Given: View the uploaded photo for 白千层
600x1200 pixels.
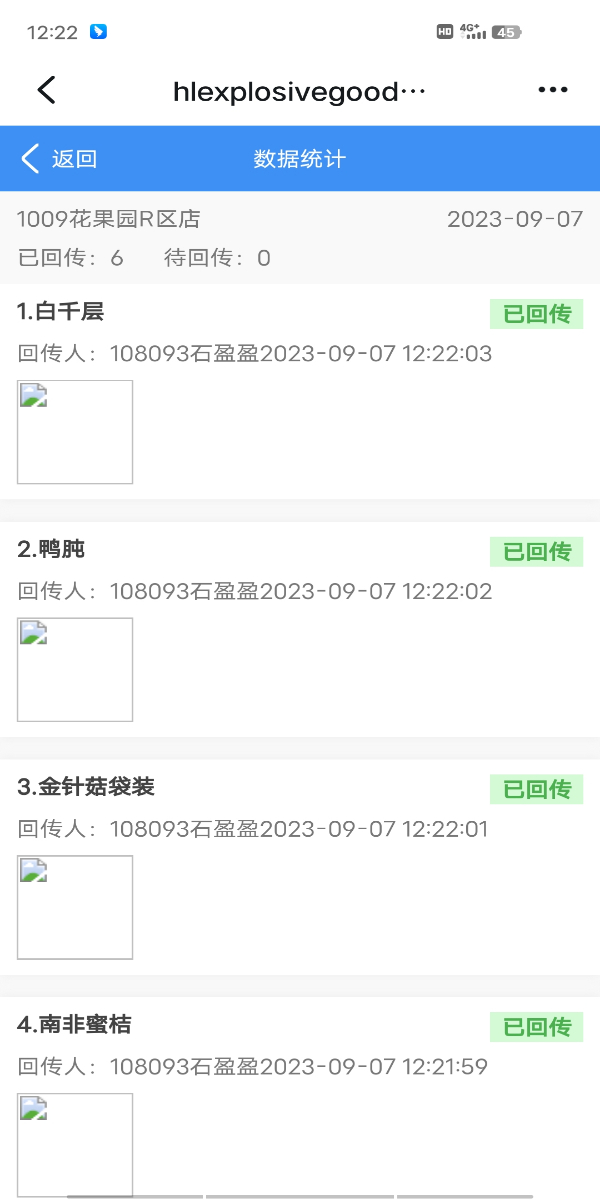Looking at the screenshot, I should [75, 432].
